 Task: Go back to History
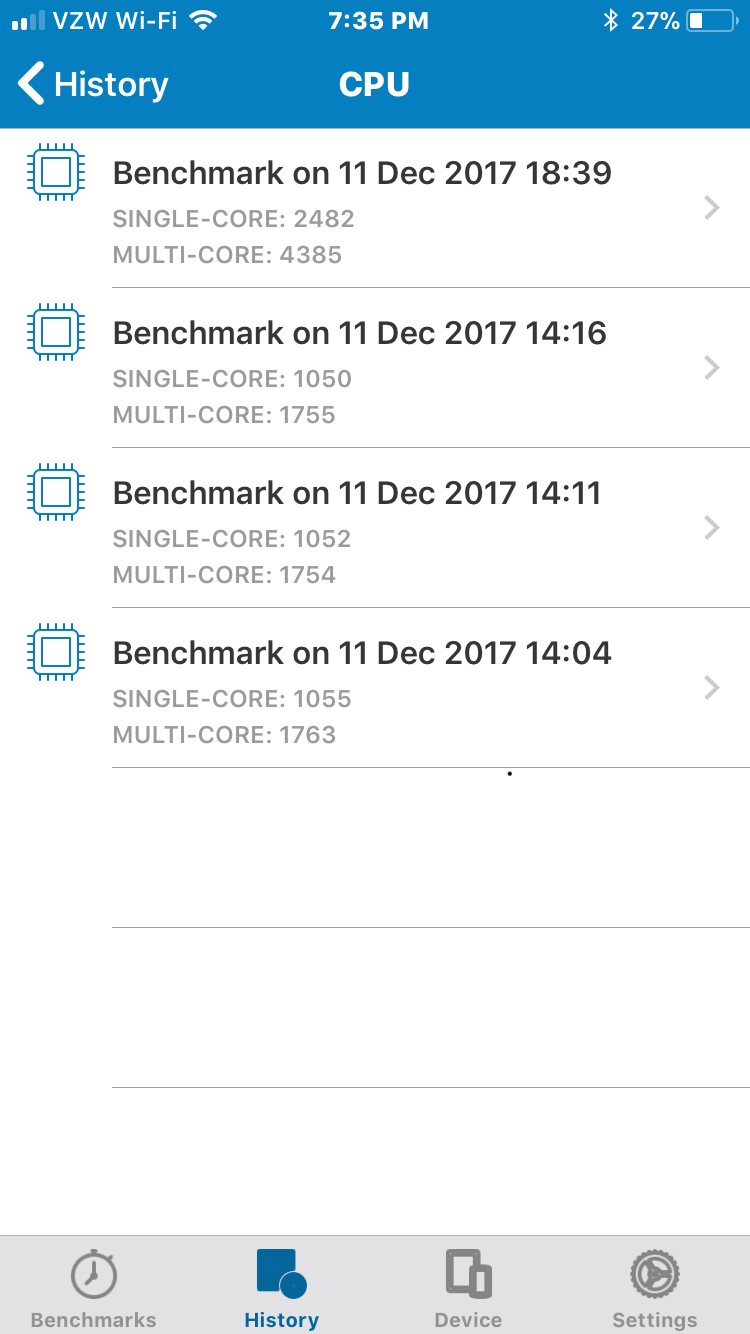pos(93,84)
